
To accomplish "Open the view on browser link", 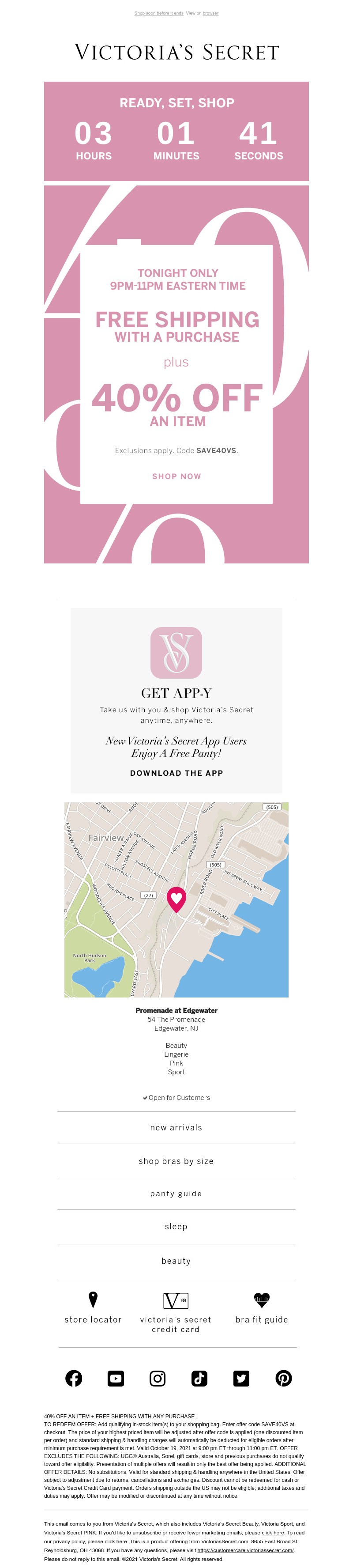I will (x=210, y=13).
